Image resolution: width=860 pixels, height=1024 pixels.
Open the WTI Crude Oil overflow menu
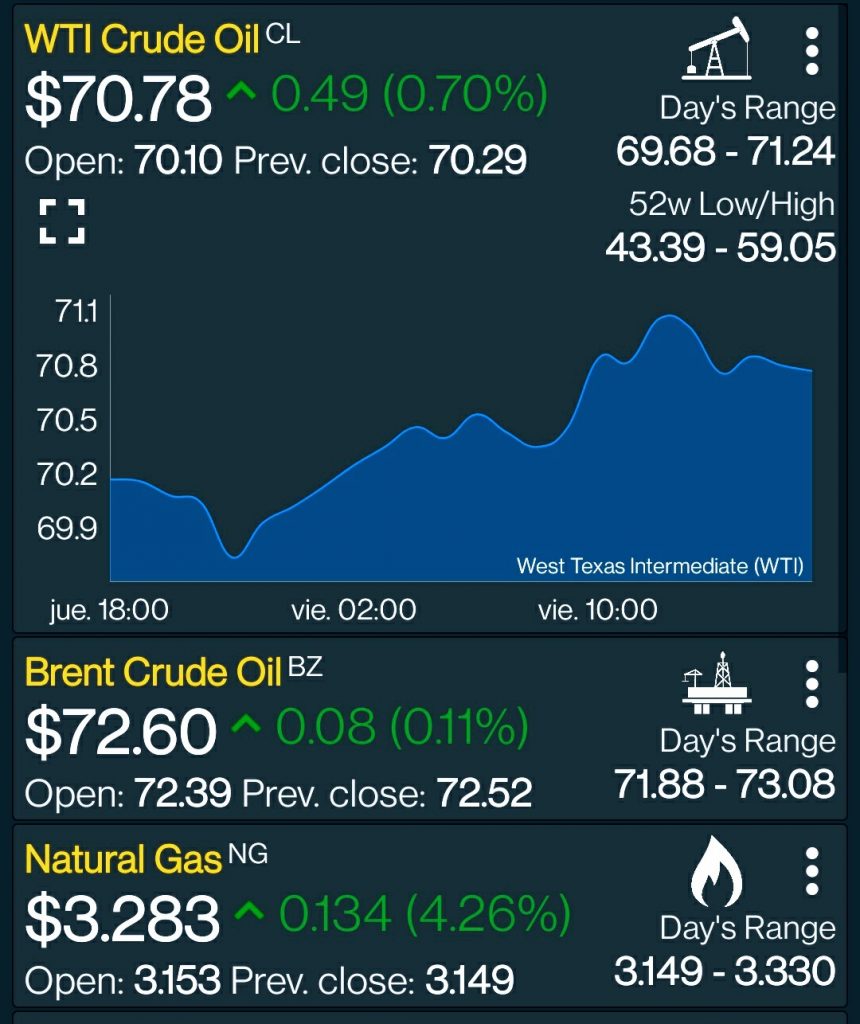[812, 52]
